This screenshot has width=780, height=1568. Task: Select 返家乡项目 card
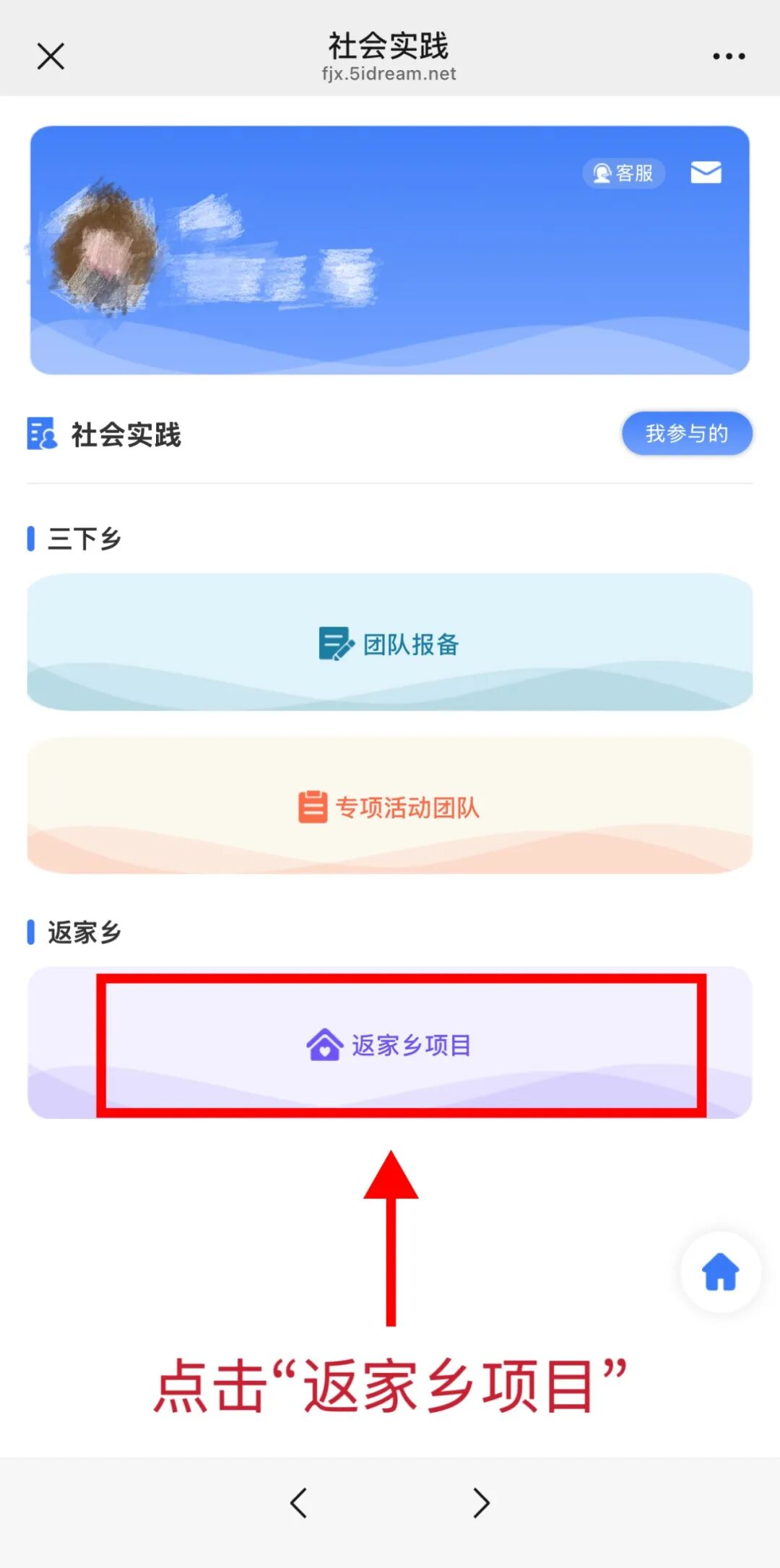(x=390, y=1044)
